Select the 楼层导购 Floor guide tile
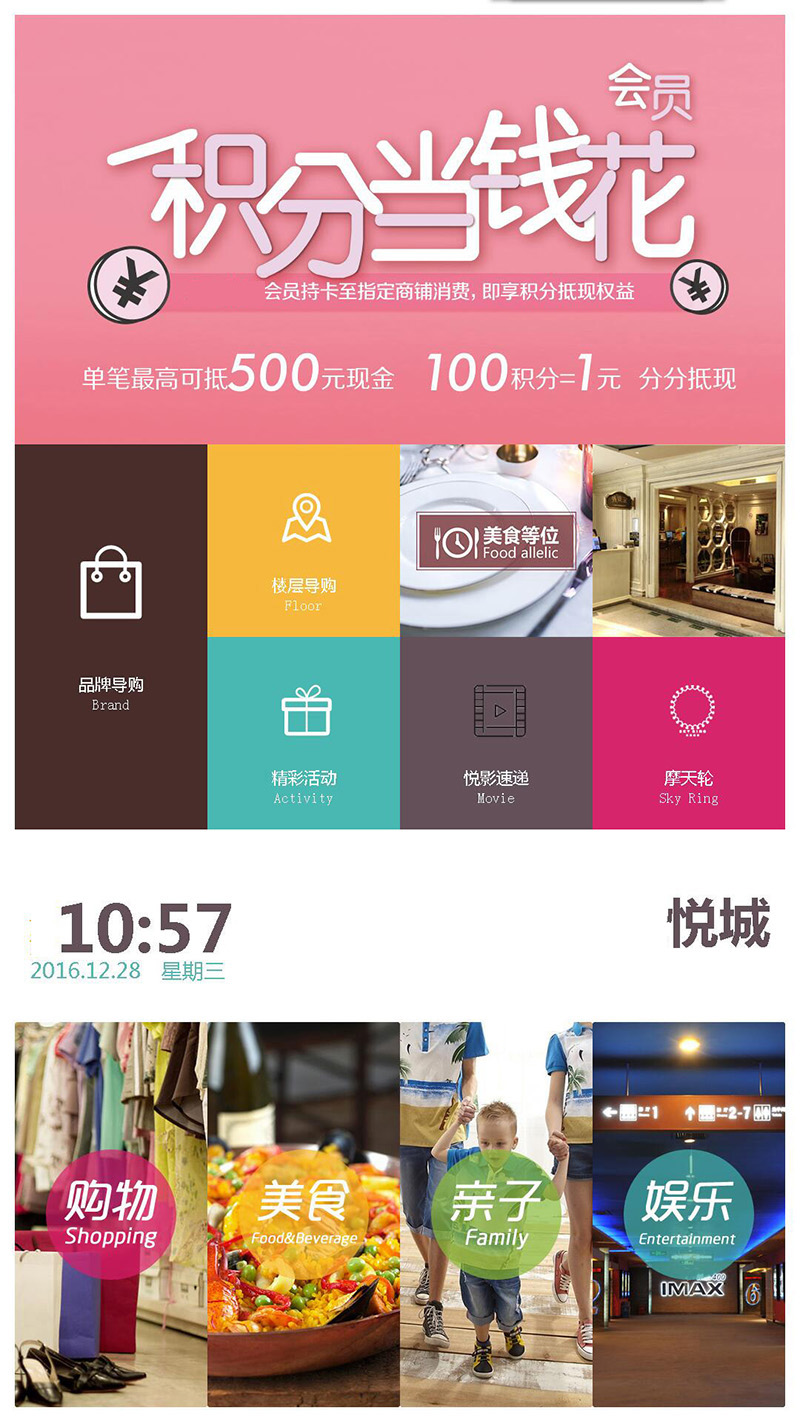The image size is (800, 1422). (303, 541)
